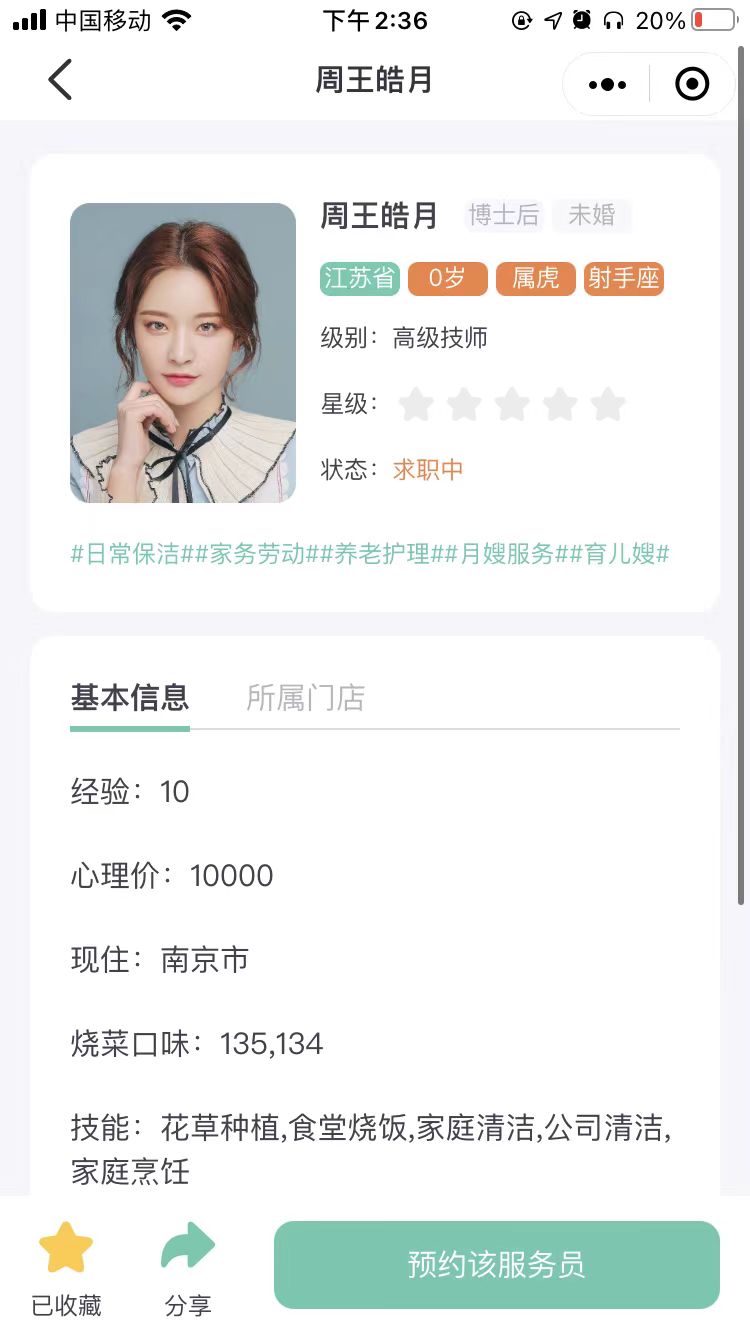Image resolution: width=750 pixels, height=1334 pixels.
Task: Select the 基本信息 tab
Action: 130,698
